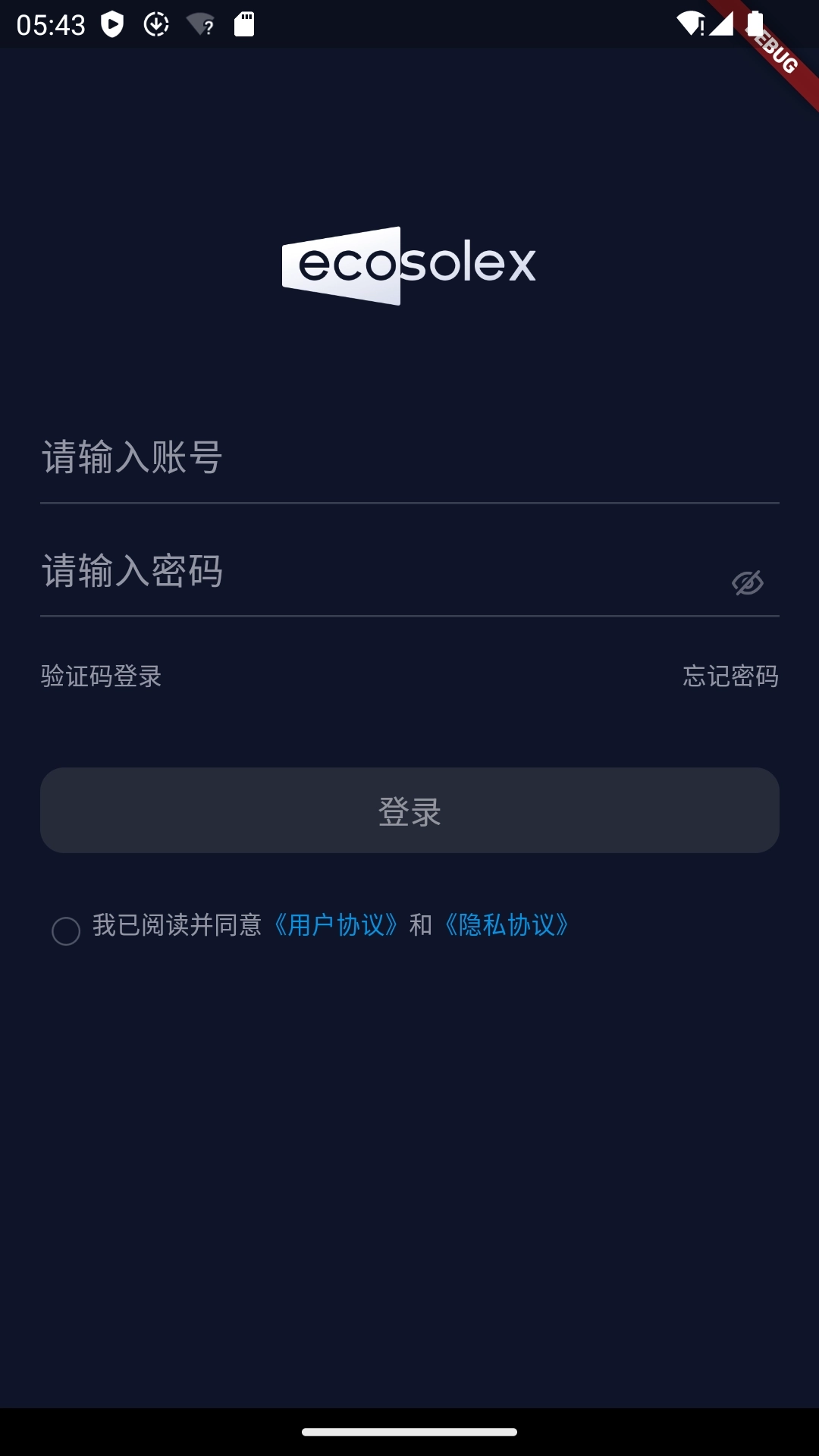This screenshot has width=819, height=1456.
Task: Switch to verification code login
Action: tap(102, 676)
